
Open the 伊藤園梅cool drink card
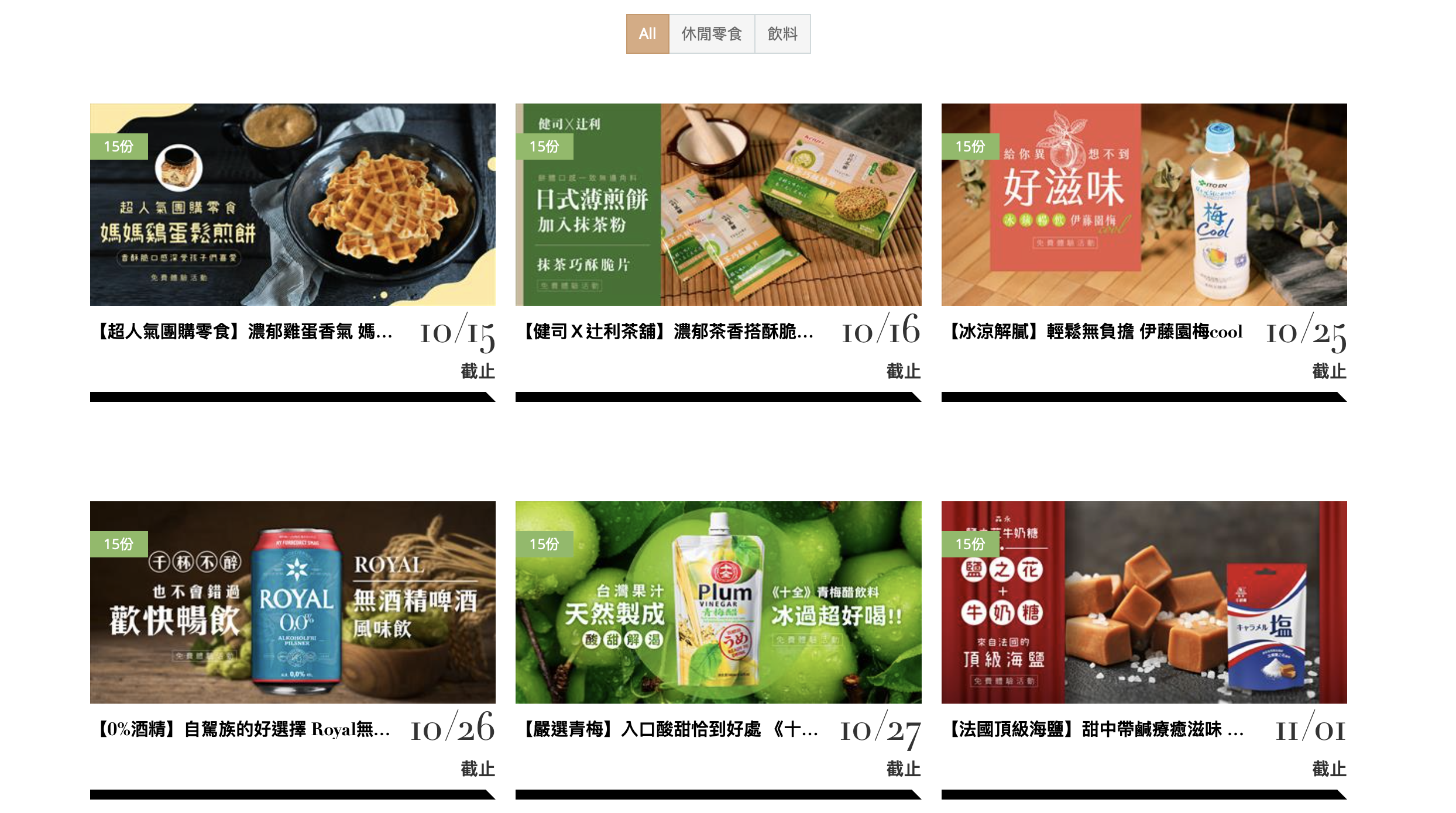[x=1143, y=205]
